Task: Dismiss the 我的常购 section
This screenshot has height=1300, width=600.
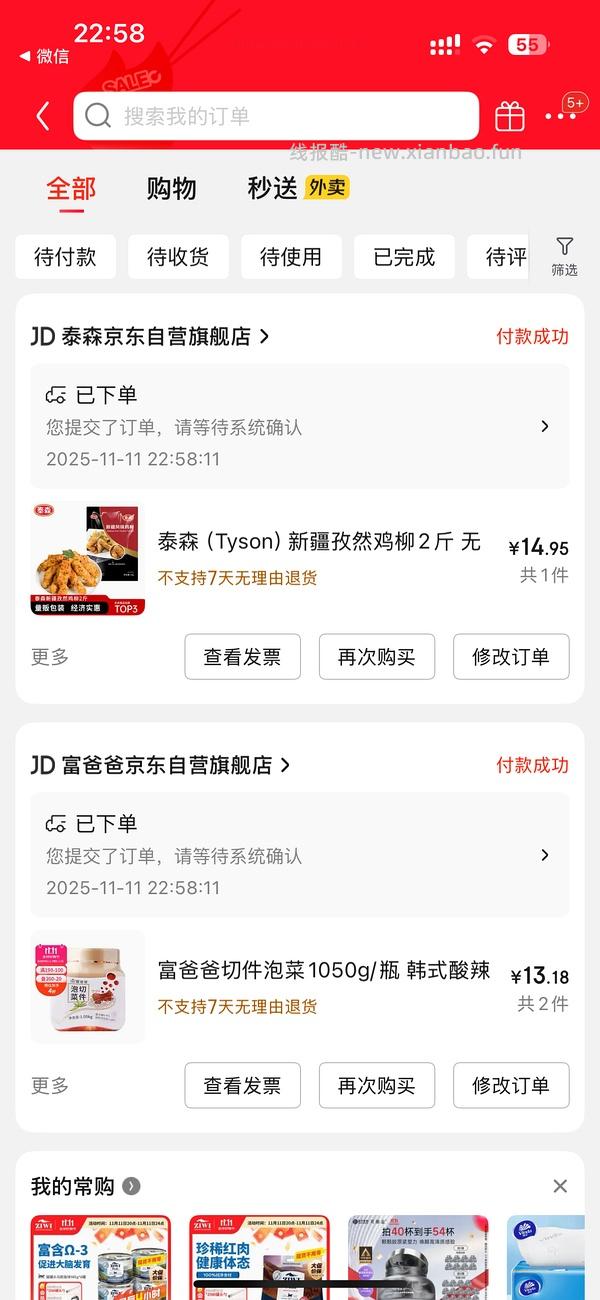Action: (x=560, y=1186)
